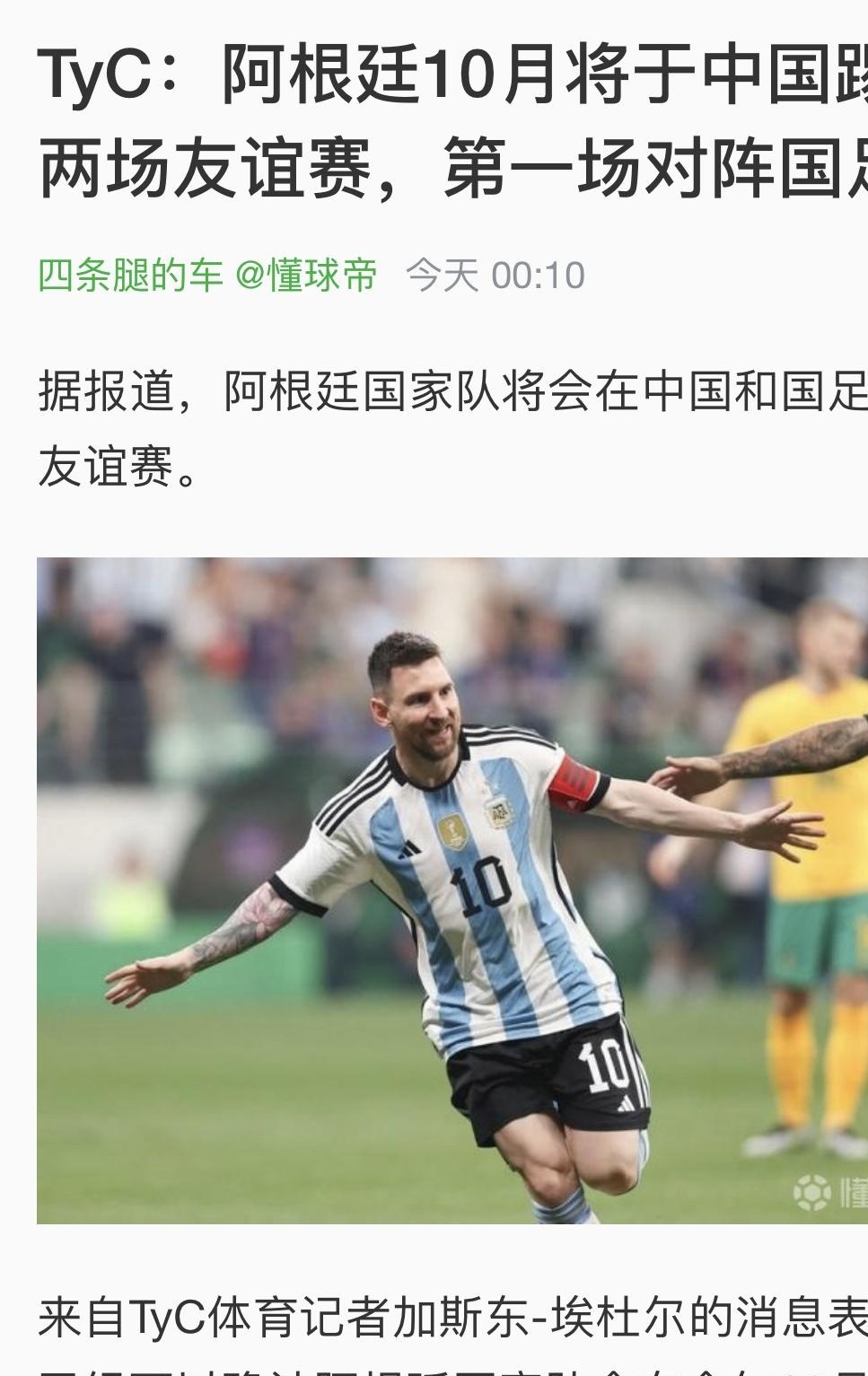Viewport: 868px width, 1376px height.
Task: Open the author link 四条腿的车 @懂球帝
Action: pyautogui.click(x=207, y=276)
